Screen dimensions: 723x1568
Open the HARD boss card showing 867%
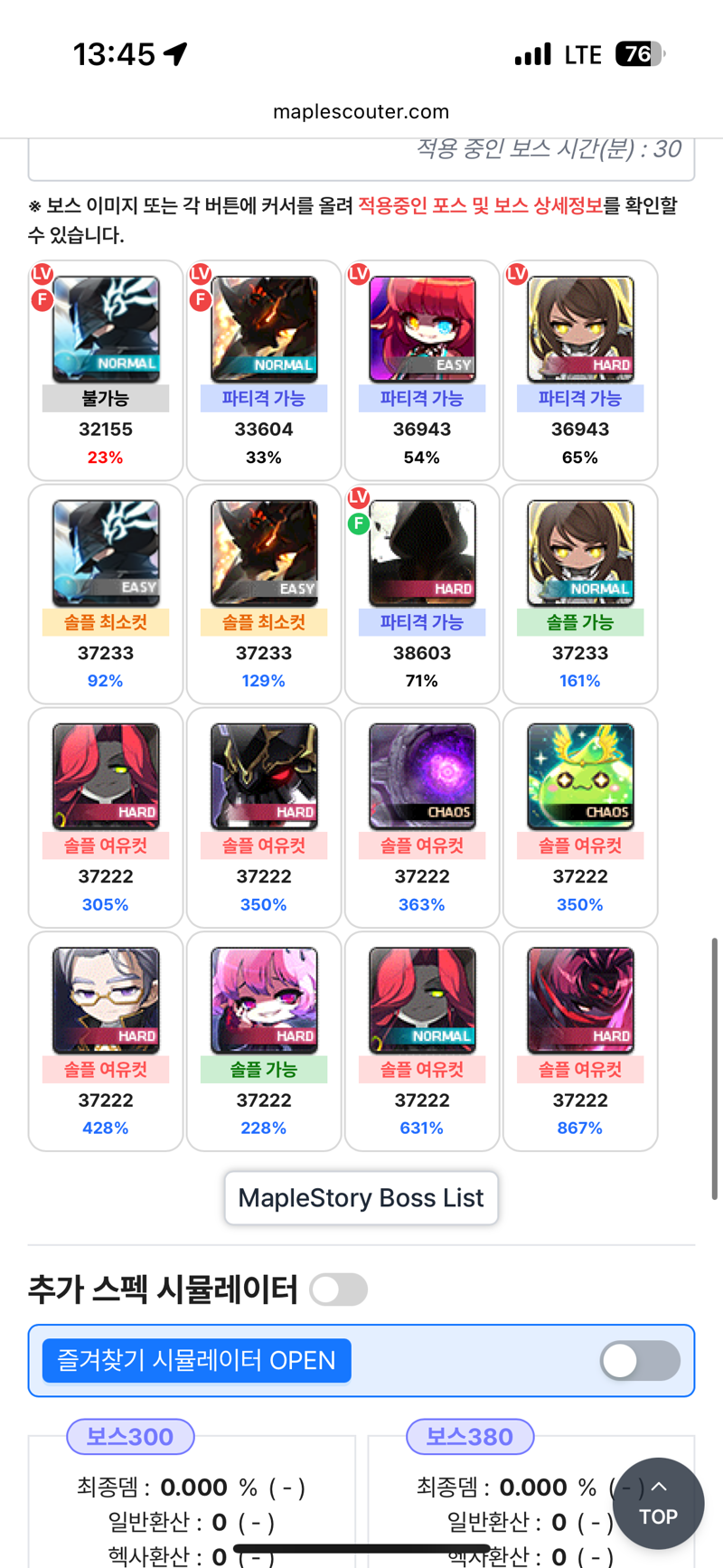coord(580,1041)
